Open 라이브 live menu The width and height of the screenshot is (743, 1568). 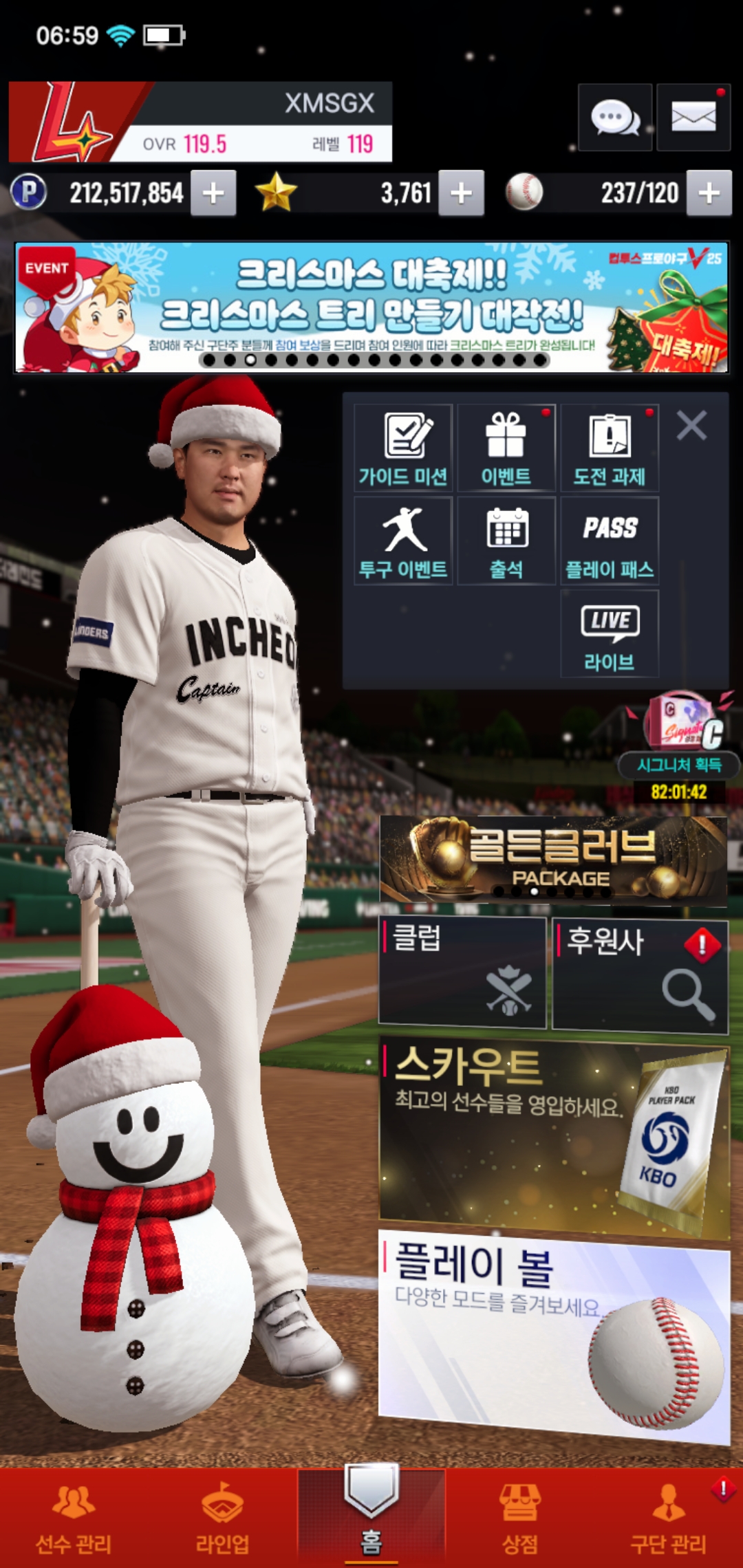click(x=610, y=634)
